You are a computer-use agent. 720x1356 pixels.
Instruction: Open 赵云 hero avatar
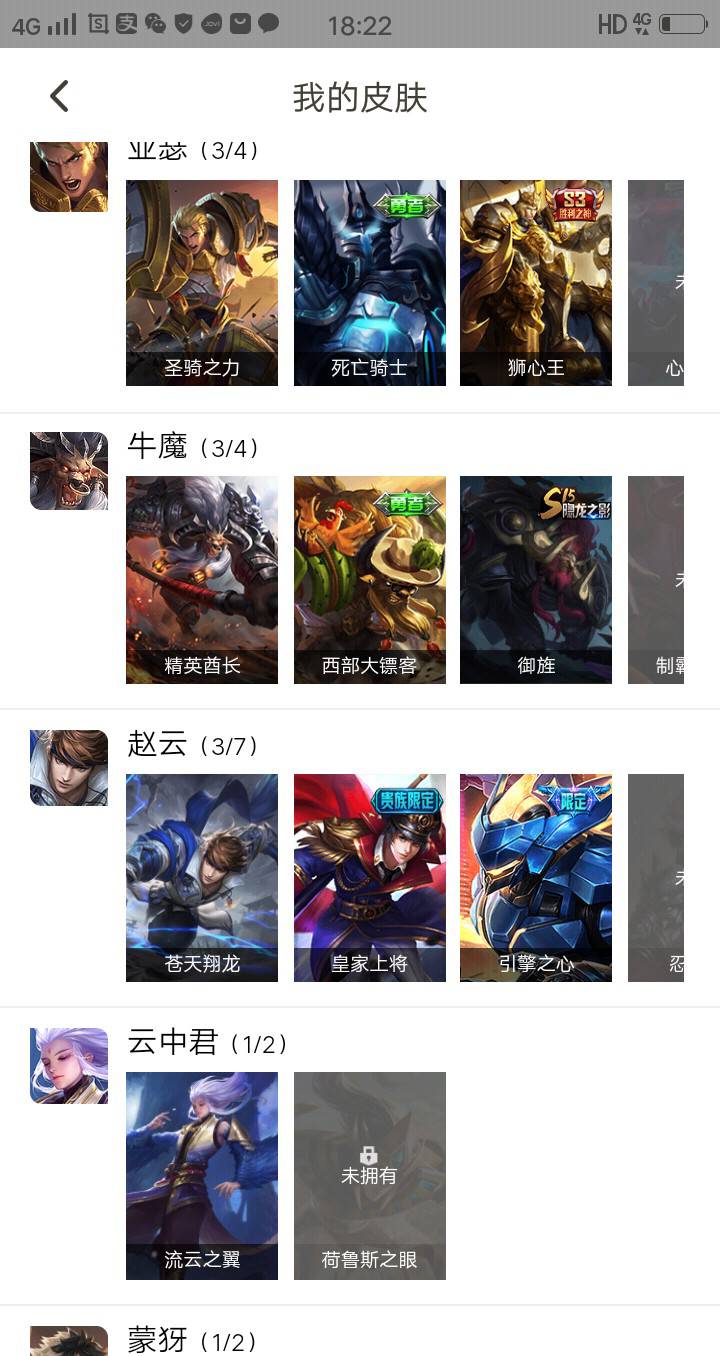(69, 768)
